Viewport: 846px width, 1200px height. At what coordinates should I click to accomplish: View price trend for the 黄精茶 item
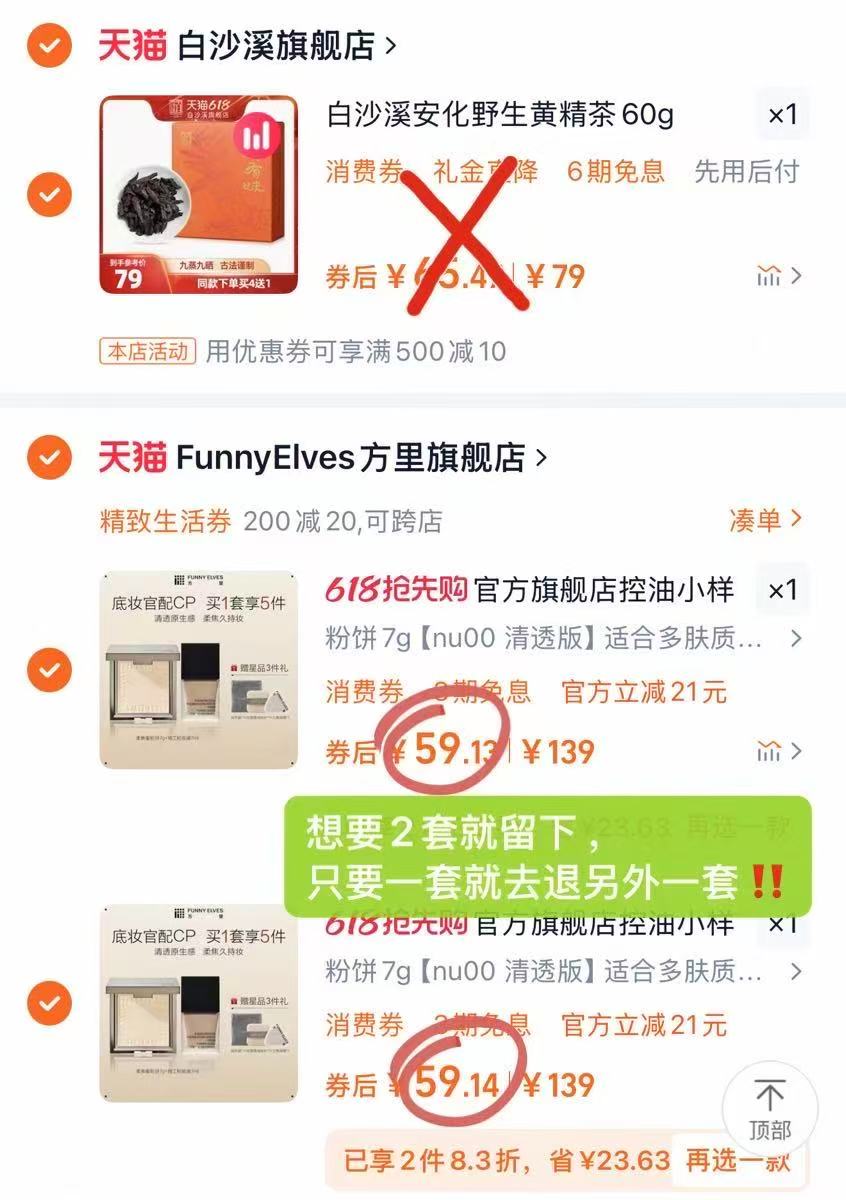(779, 277)
